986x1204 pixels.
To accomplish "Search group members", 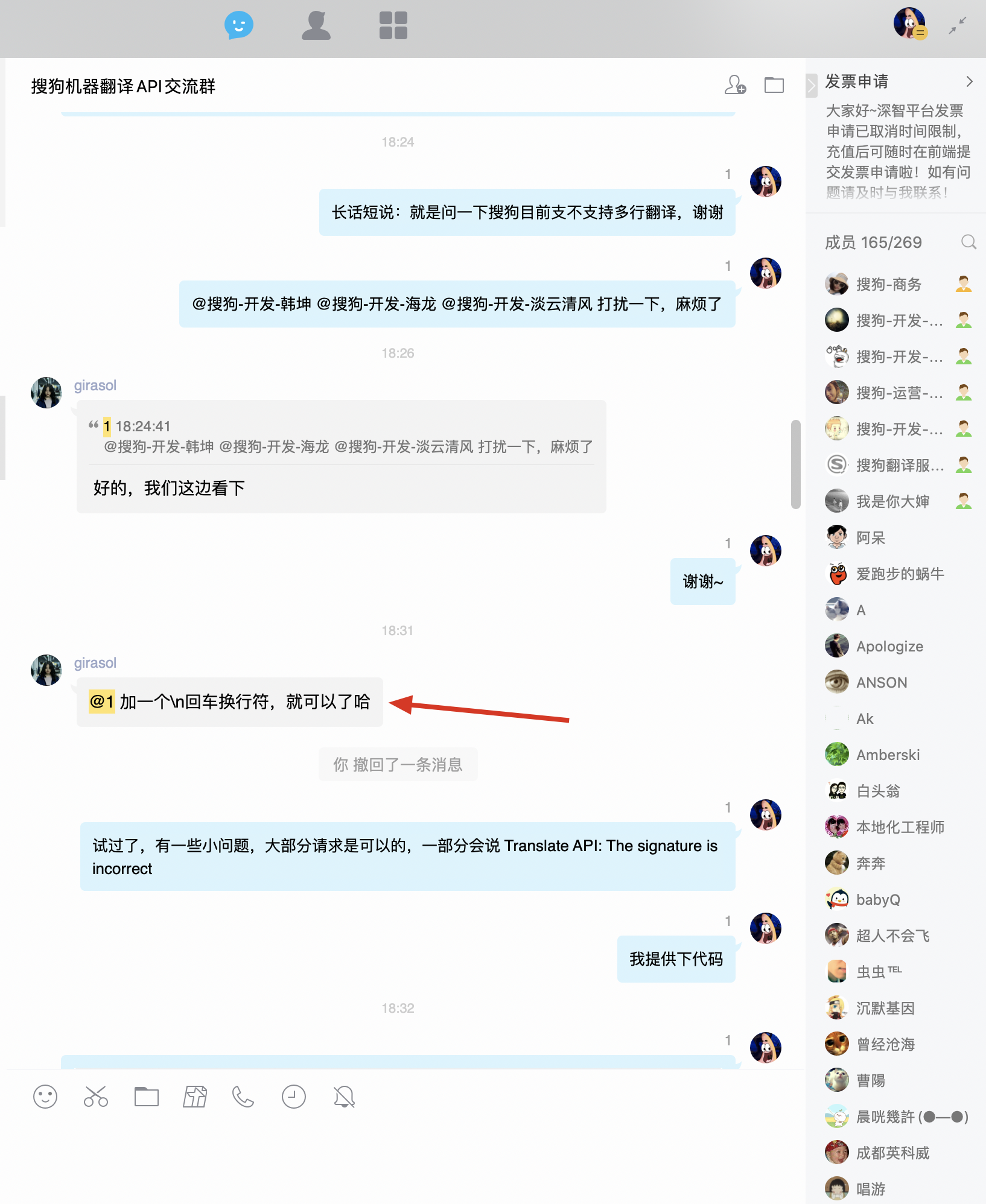I will pos(969,242).
